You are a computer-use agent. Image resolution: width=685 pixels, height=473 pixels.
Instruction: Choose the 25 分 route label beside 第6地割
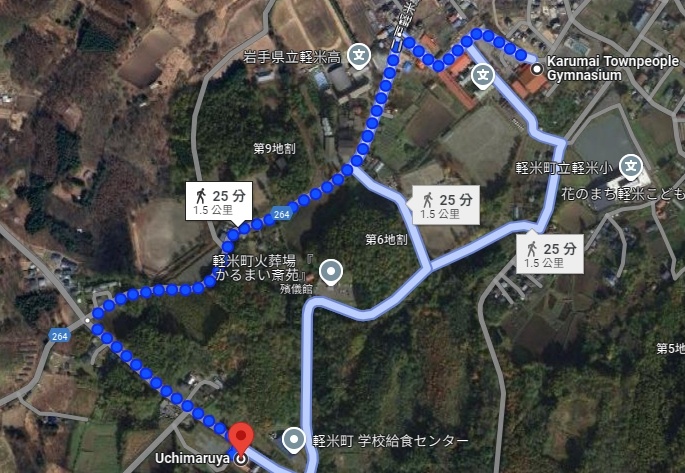point(445,205)
